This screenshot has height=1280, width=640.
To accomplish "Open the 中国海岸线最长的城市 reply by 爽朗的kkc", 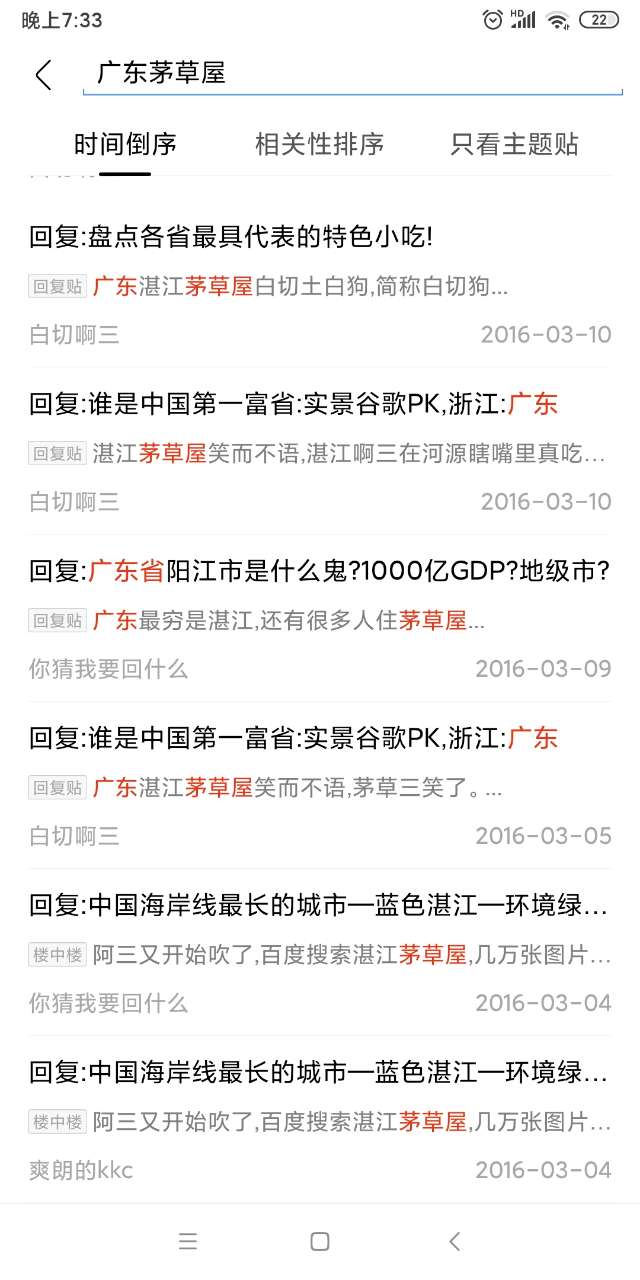I will click(318, 1074).
